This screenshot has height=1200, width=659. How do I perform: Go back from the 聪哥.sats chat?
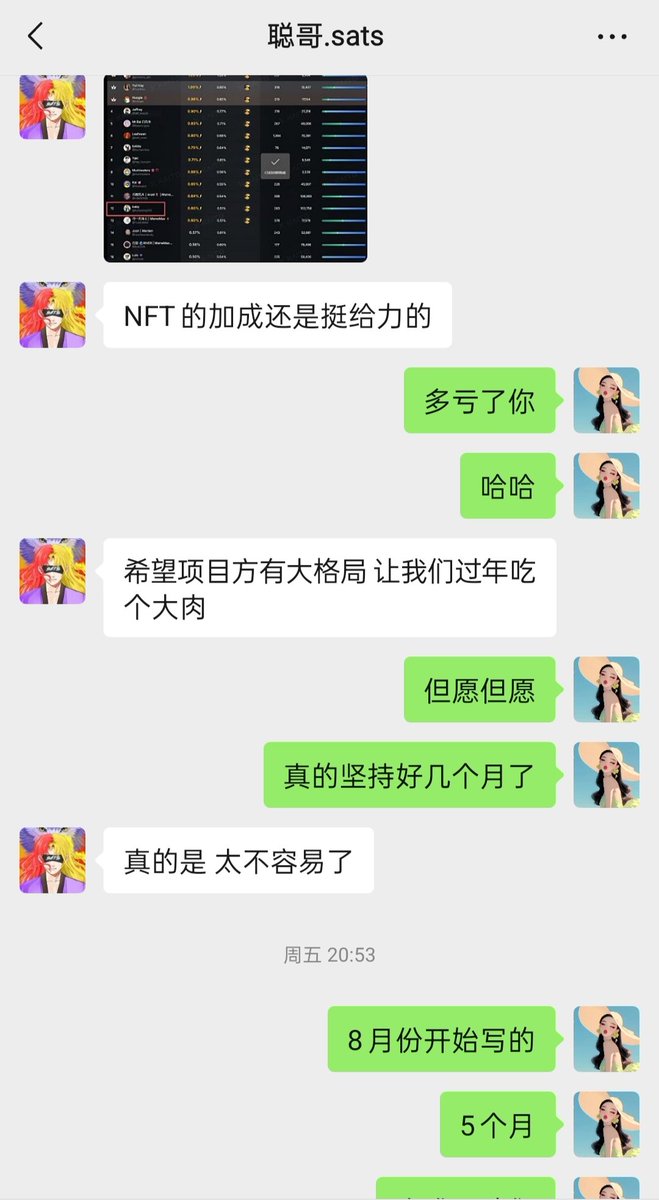click(36, 37)
